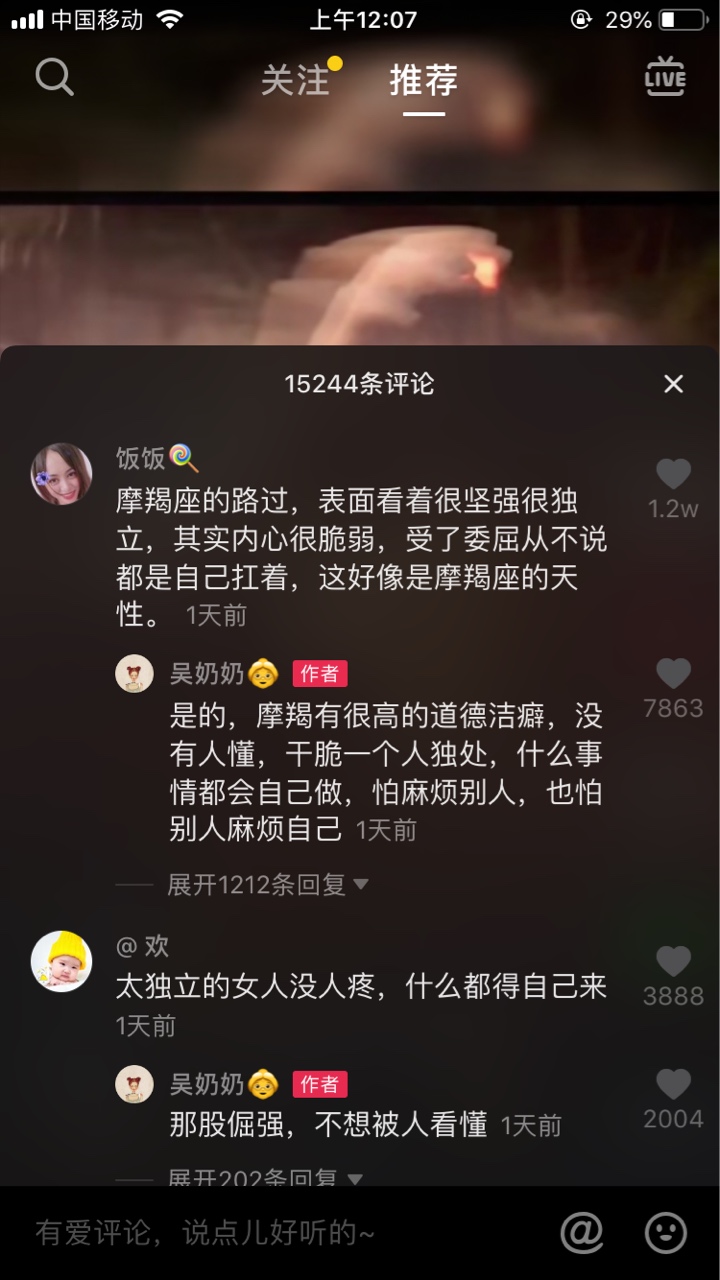Close the comments panel

click(x=674, y=384)
